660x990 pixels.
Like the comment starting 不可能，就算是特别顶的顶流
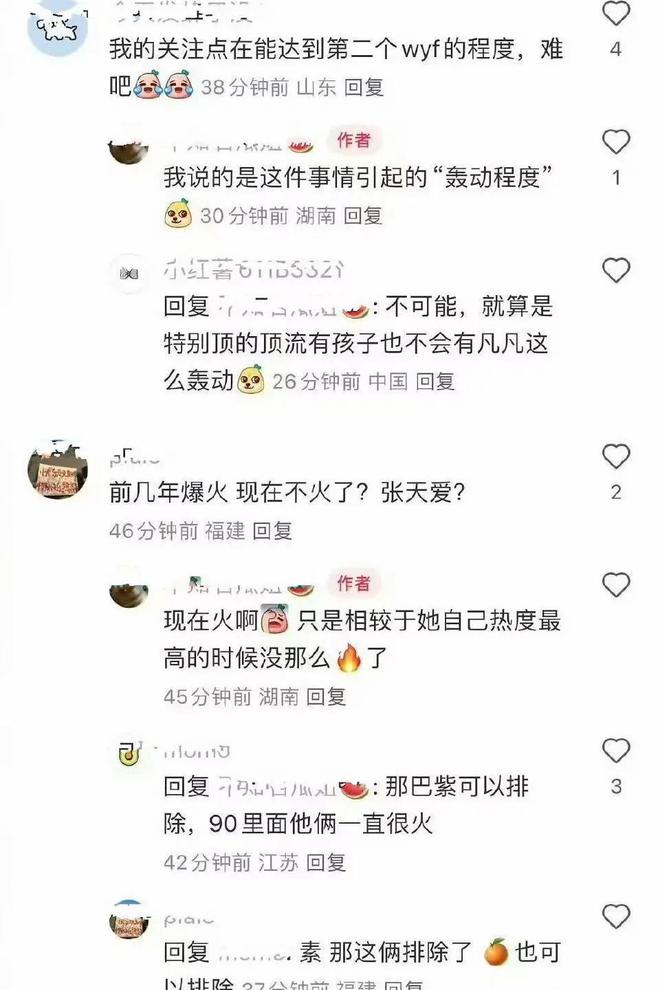tap(617, 270)
